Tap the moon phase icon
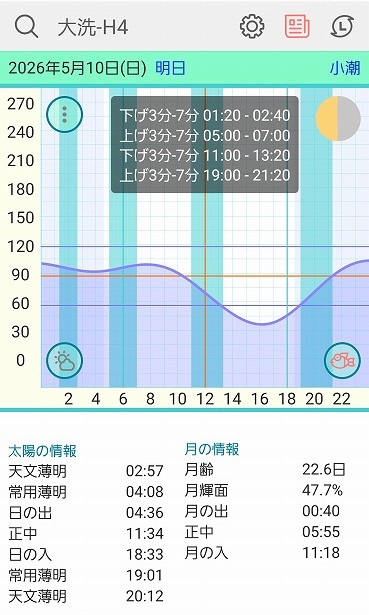The width and height of the screenshot is (369, 615). 338,118
